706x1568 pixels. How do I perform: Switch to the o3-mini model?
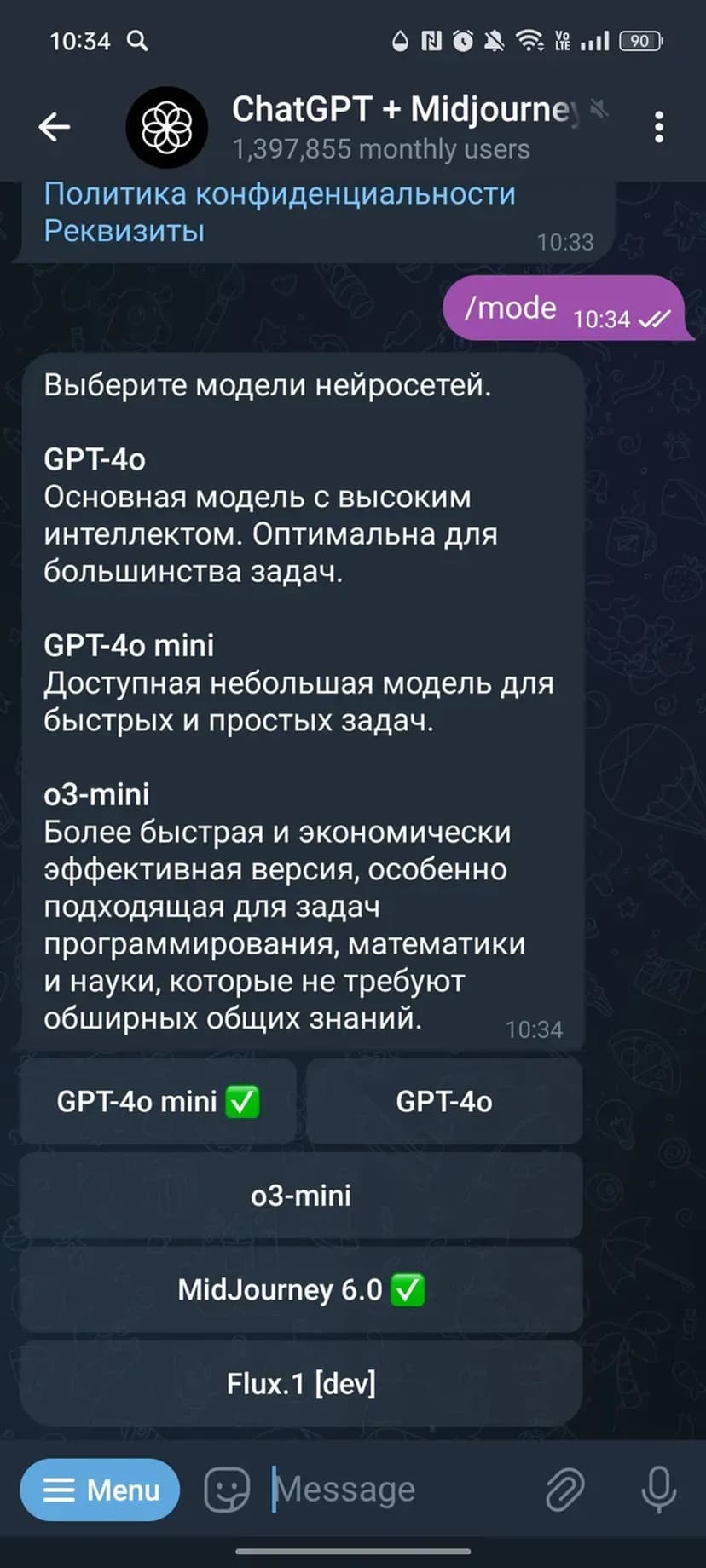click(x=301, y=1195)
